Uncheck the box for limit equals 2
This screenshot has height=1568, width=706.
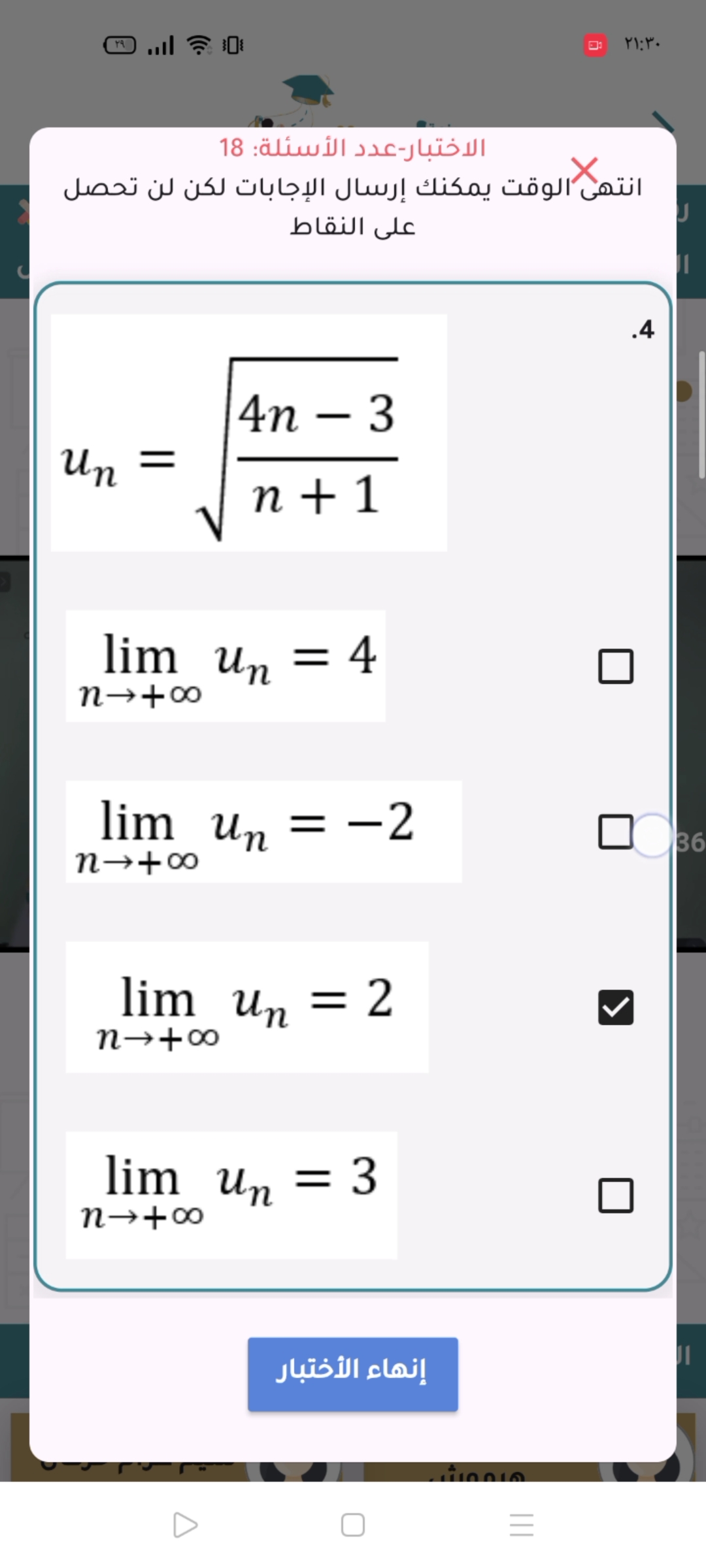[616, 1007]
